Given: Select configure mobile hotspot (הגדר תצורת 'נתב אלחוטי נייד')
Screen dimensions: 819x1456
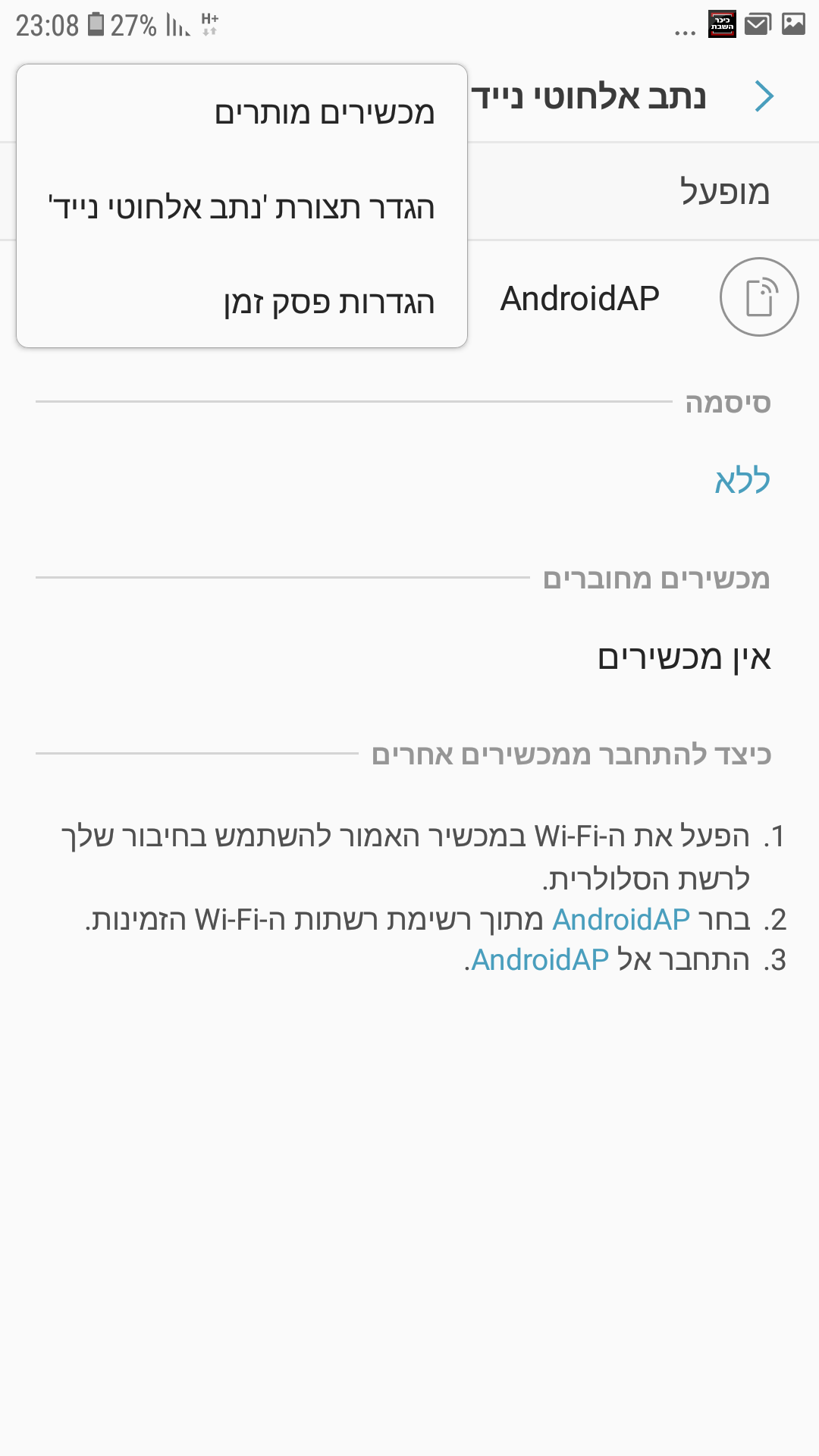Looking at the screenshot, I should tap(243, 207).
